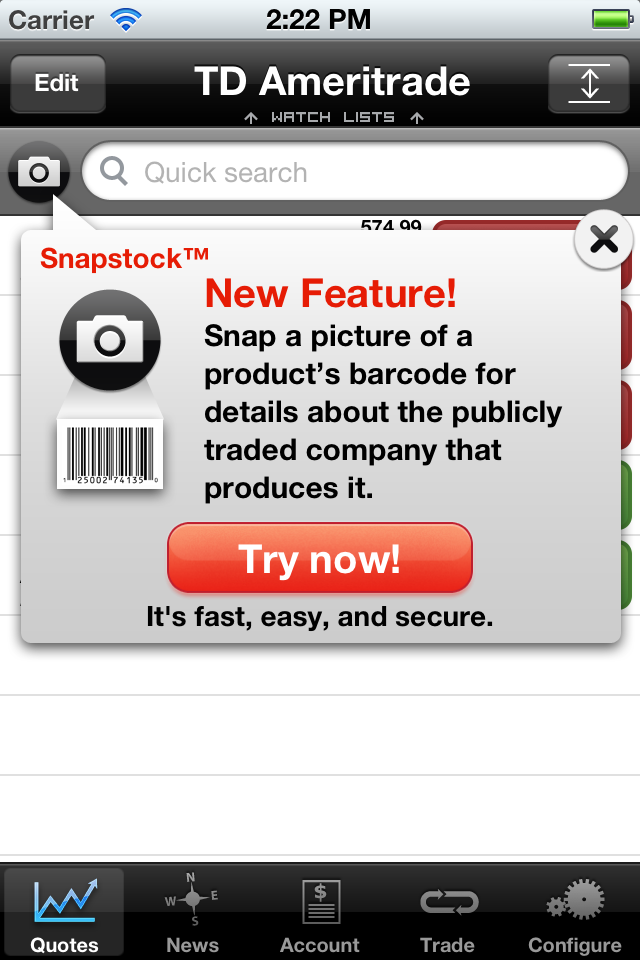Go to the Trade tab

point(447,912)
